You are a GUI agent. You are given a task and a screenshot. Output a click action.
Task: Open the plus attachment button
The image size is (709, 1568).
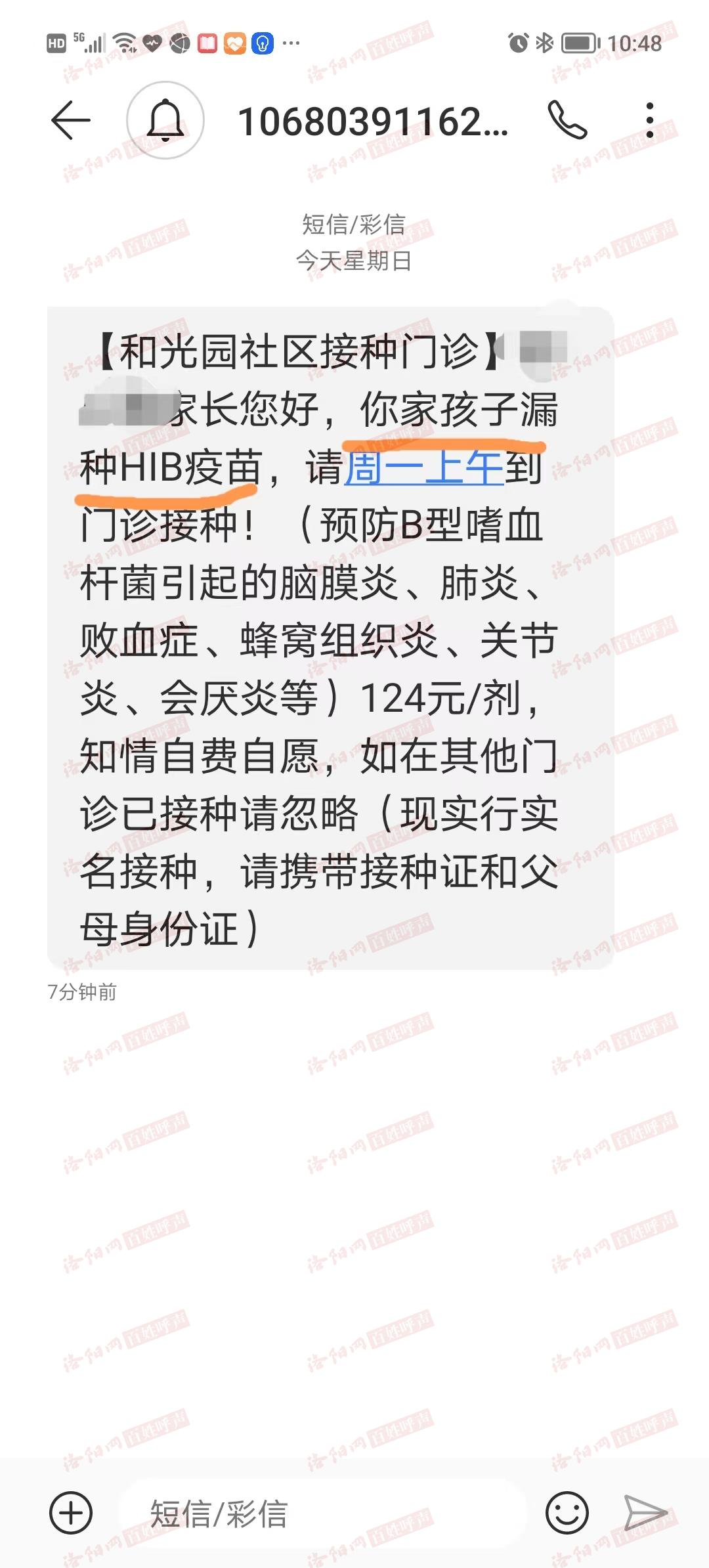click(71, 1513)
